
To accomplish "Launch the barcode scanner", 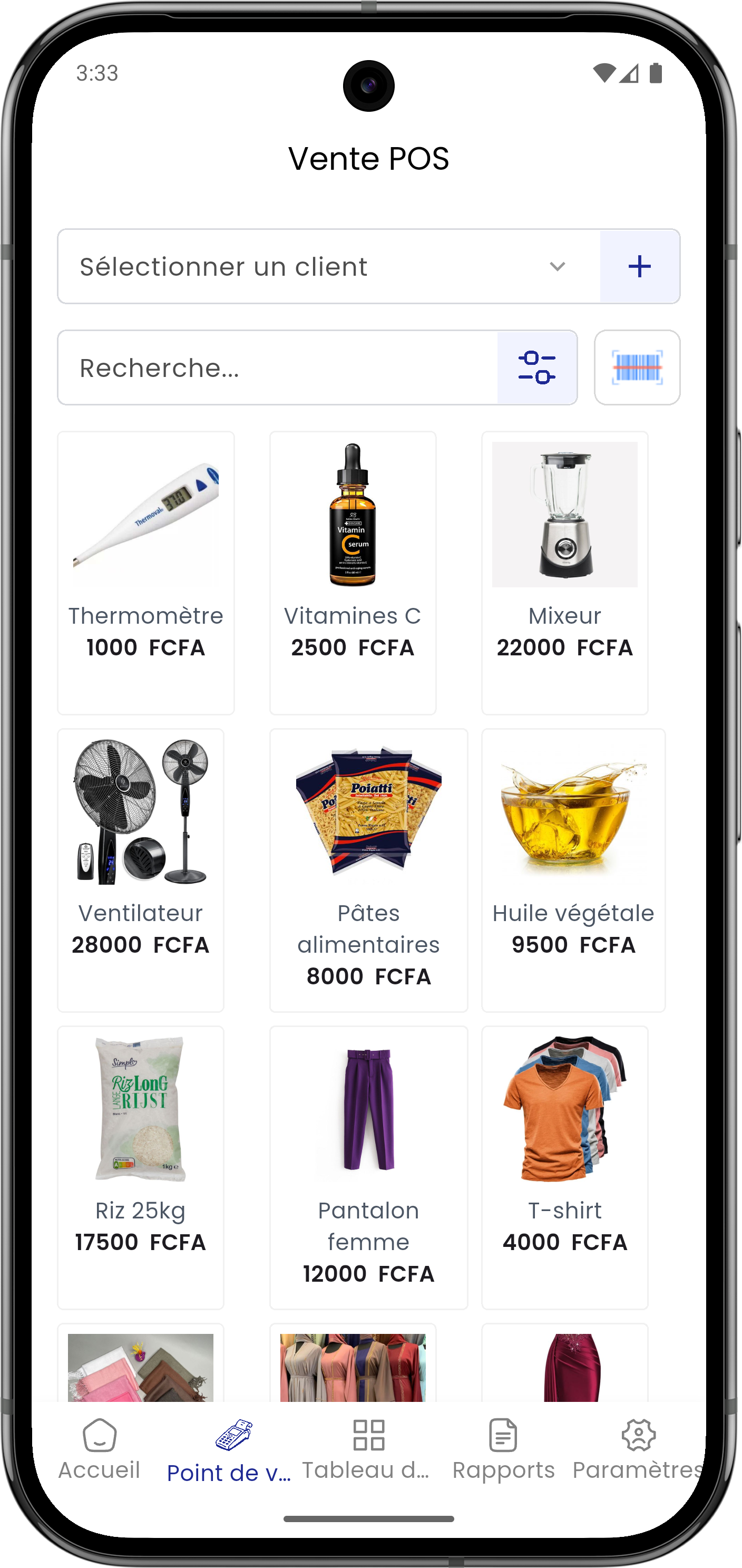I will click(637, 367).
